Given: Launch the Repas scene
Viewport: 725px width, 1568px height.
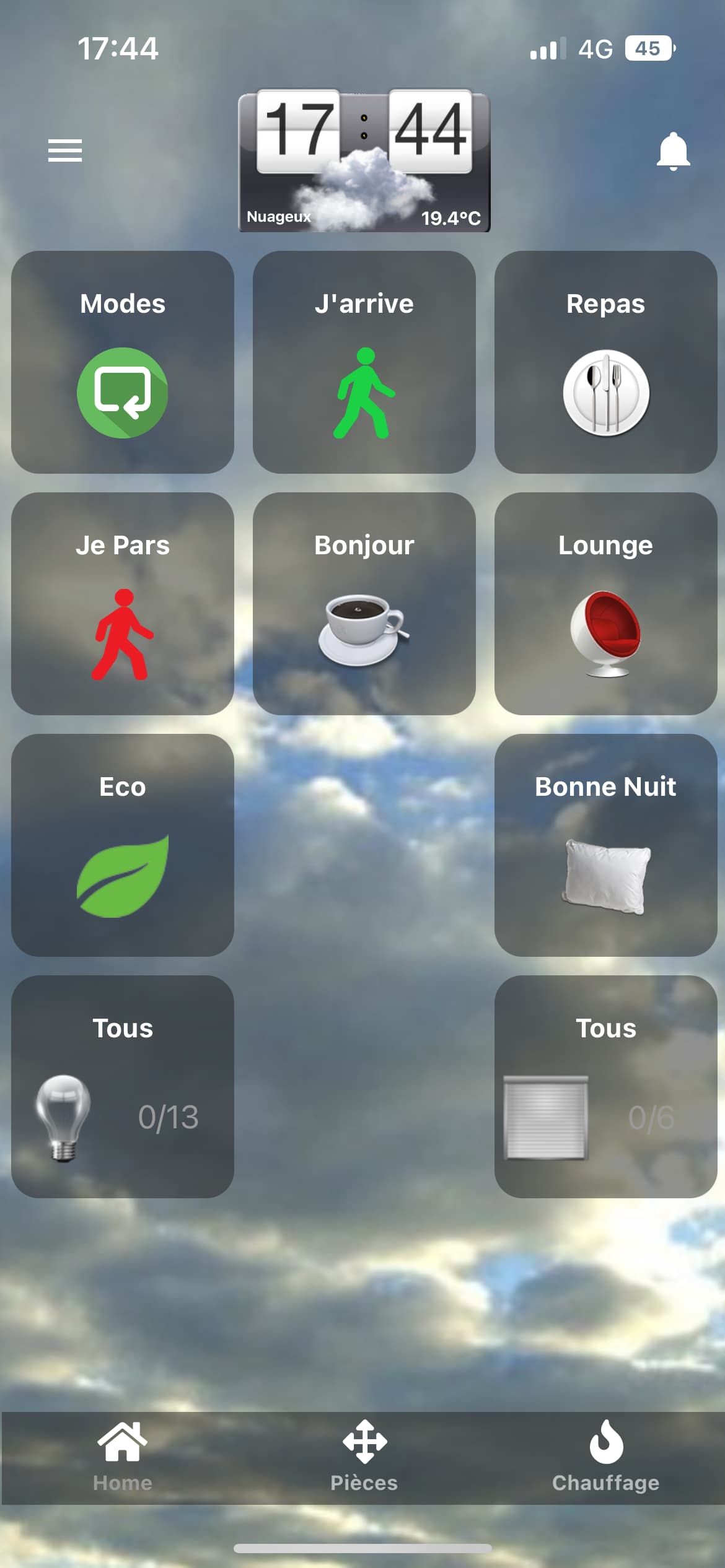Looking at the screenshot, I should 605,362.
